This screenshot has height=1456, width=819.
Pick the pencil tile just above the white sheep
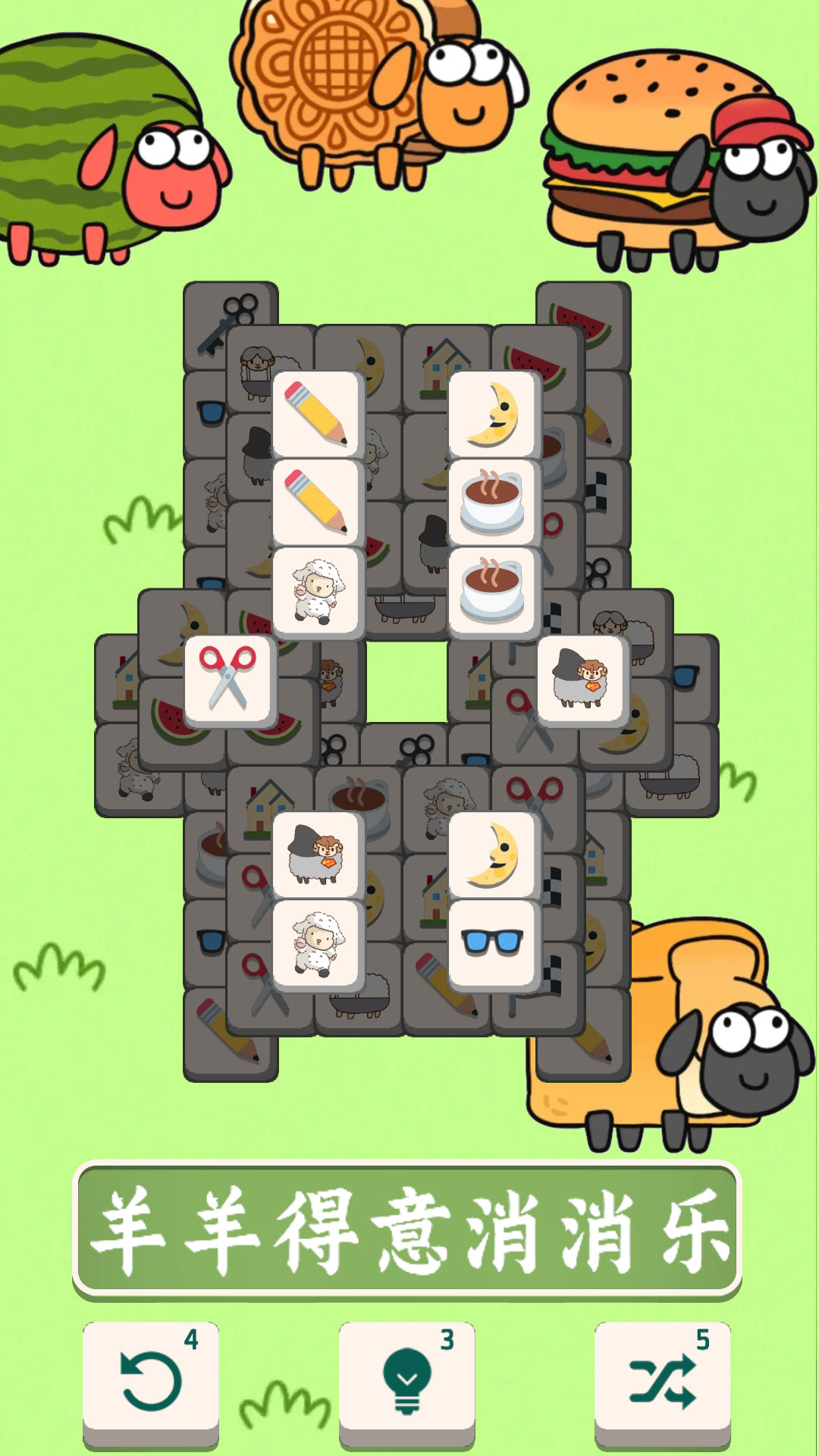(x=317, y=503)
